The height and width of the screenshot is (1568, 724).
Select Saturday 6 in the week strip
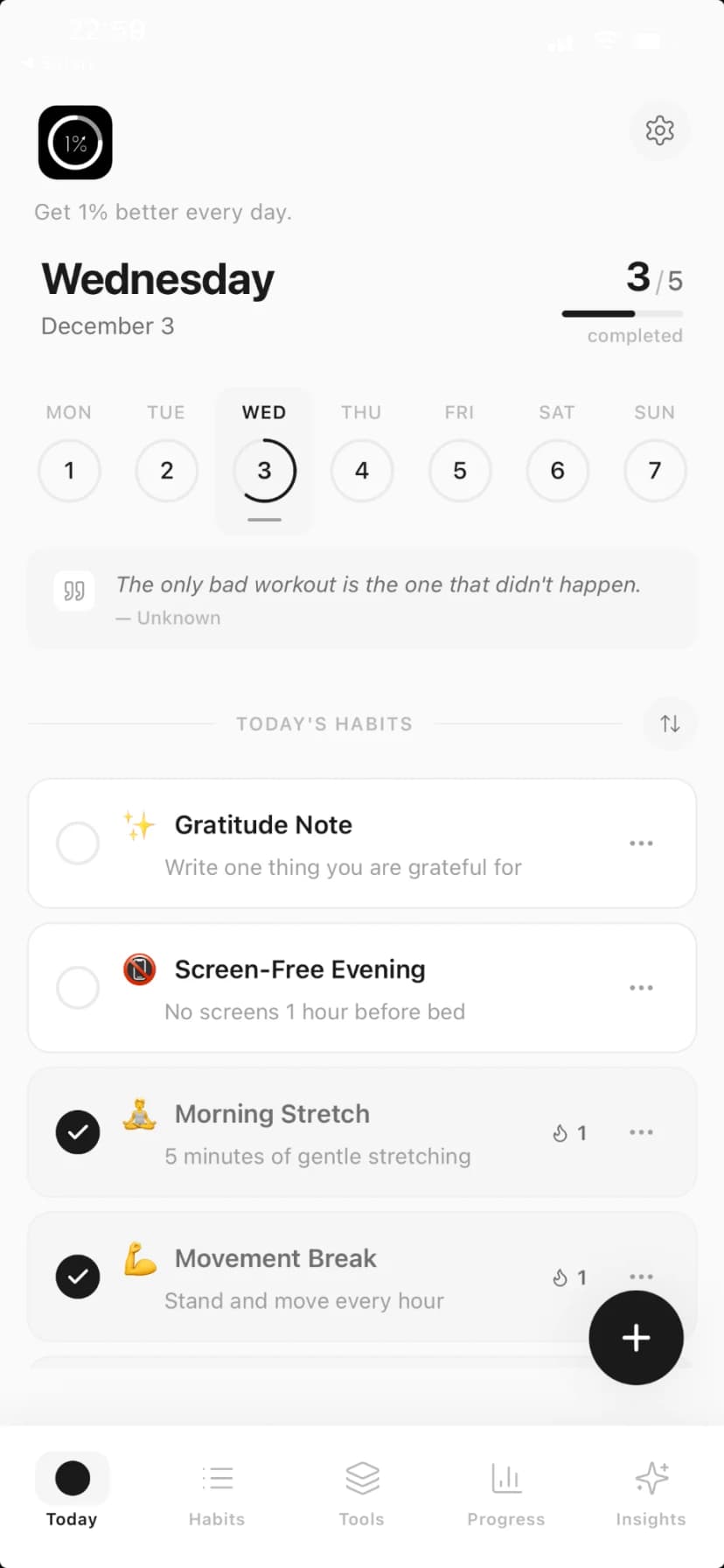point(557,471)
